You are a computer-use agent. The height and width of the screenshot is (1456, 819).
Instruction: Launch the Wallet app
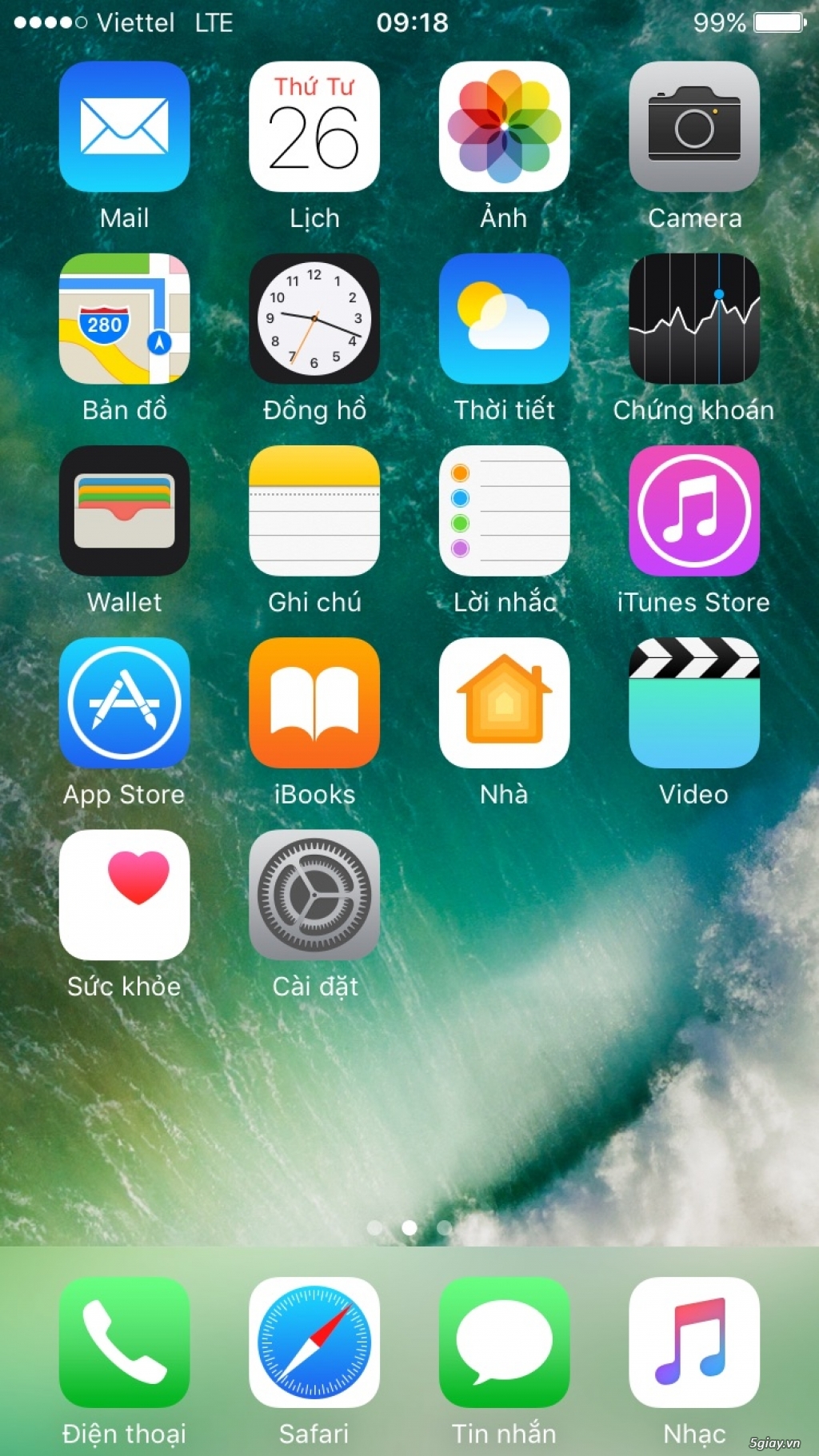124,510
